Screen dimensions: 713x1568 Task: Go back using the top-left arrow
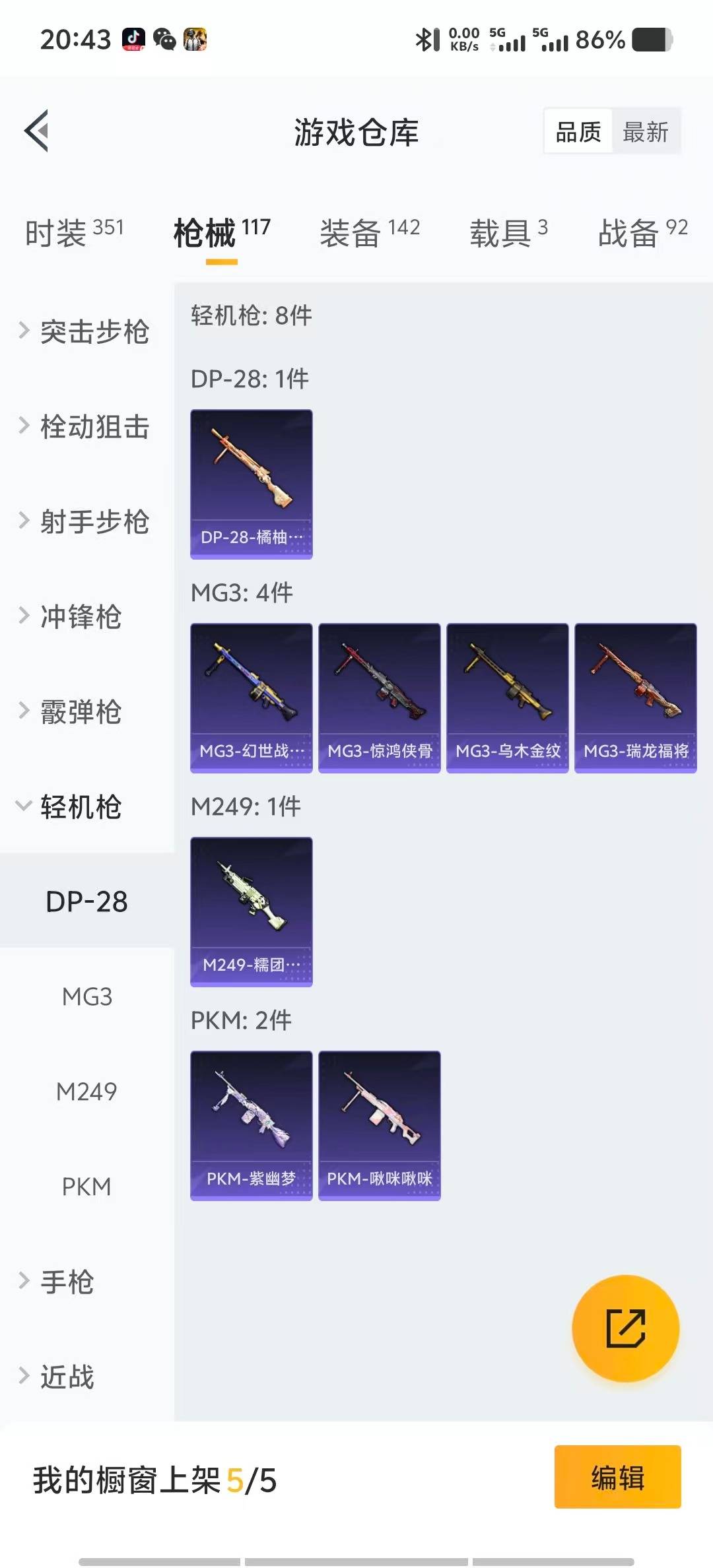click(x=37, y=131)
